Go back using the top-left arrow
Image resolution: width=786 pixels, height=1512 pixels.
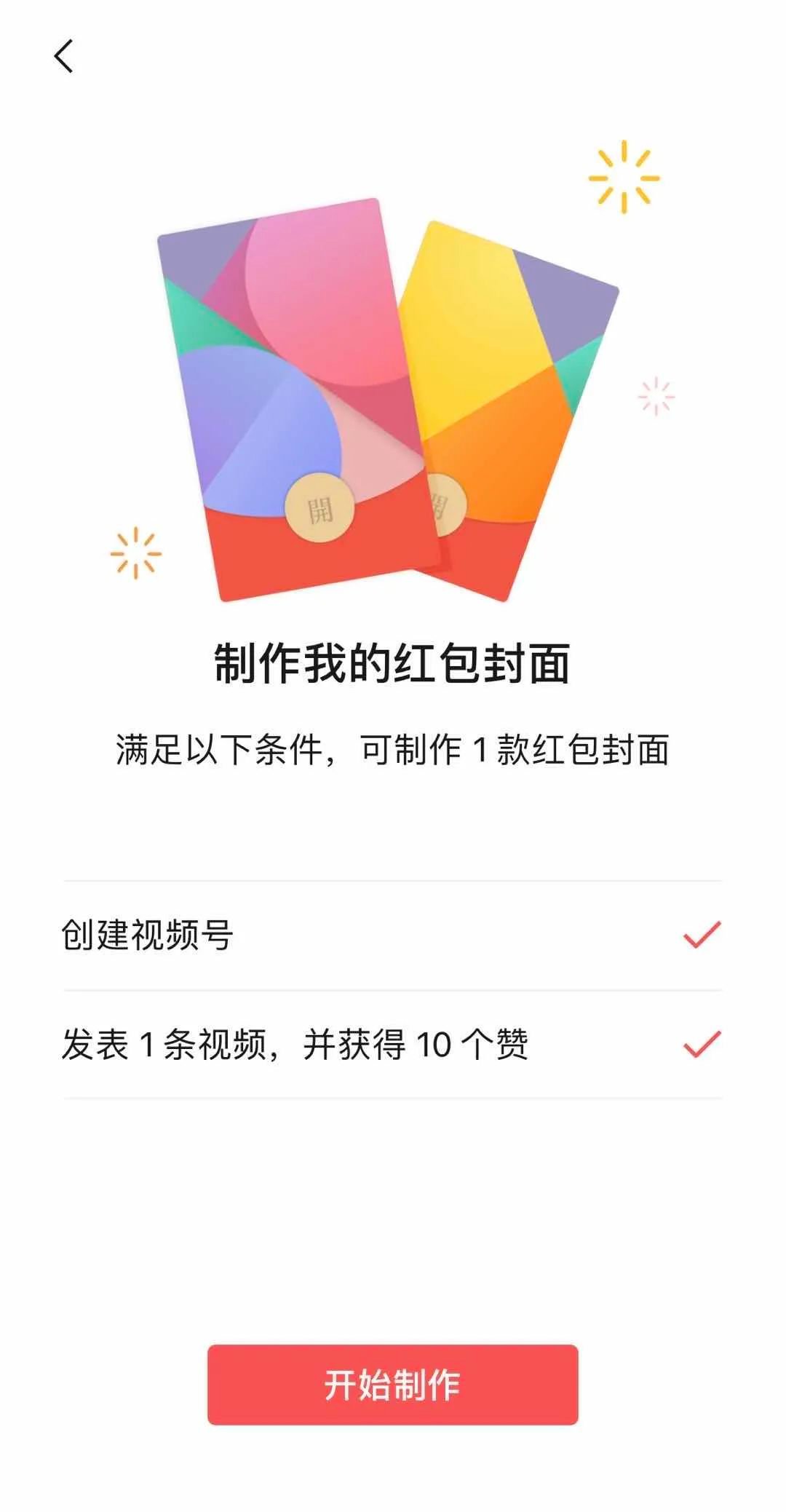(x=64, y=56)
